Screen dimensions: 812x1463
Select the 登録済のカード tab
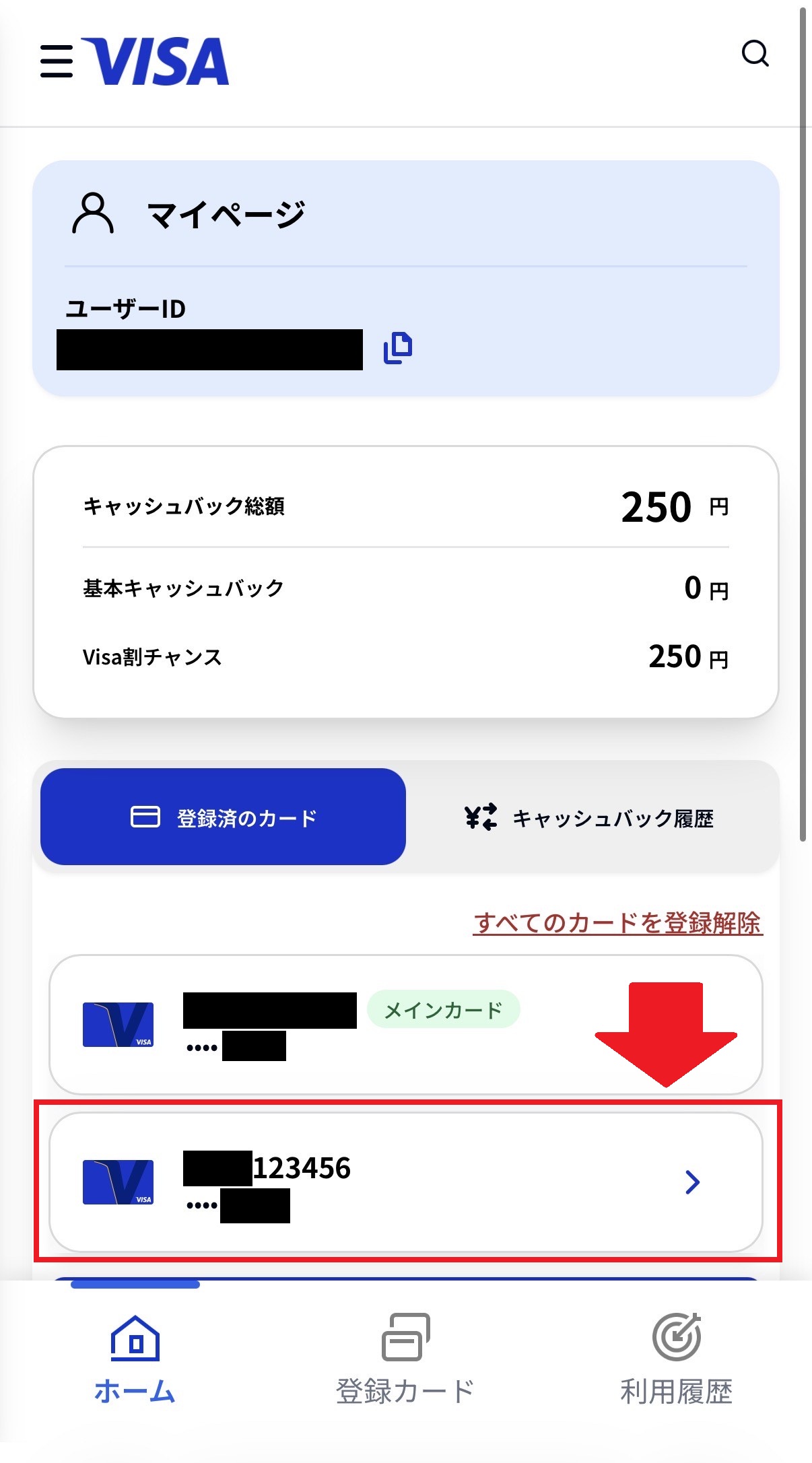click(x=223, y=817)
